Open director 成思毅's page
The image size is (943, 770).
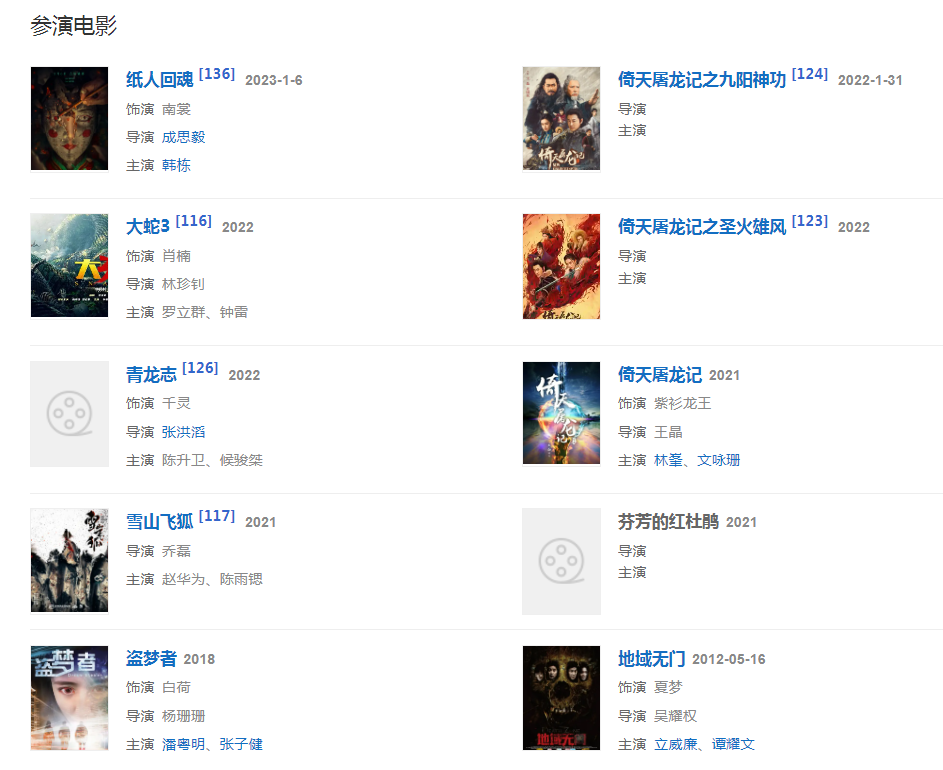(x=183, y=137)
